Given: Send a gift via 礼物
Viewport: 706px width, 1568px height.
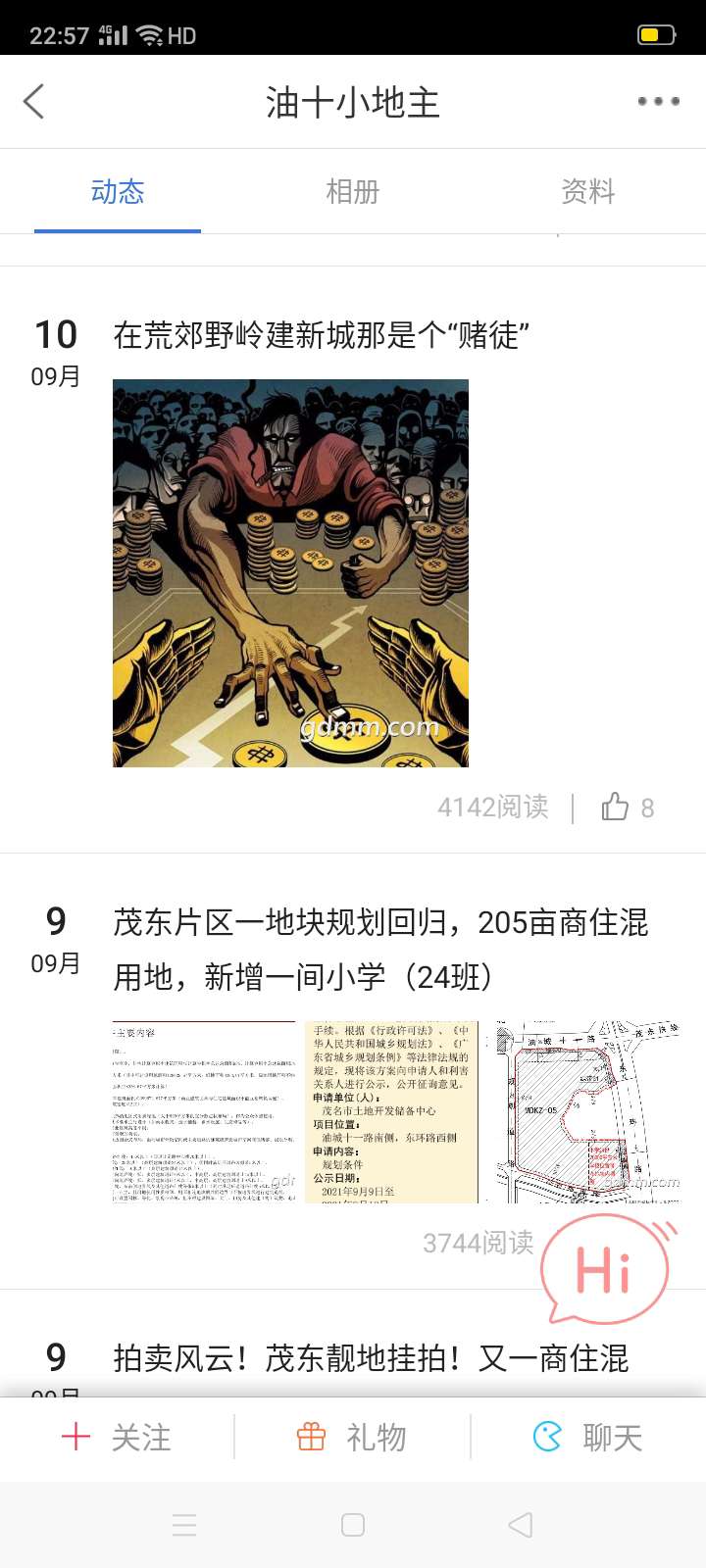Looking at the screenshot, I should [x=351, y=1438].
